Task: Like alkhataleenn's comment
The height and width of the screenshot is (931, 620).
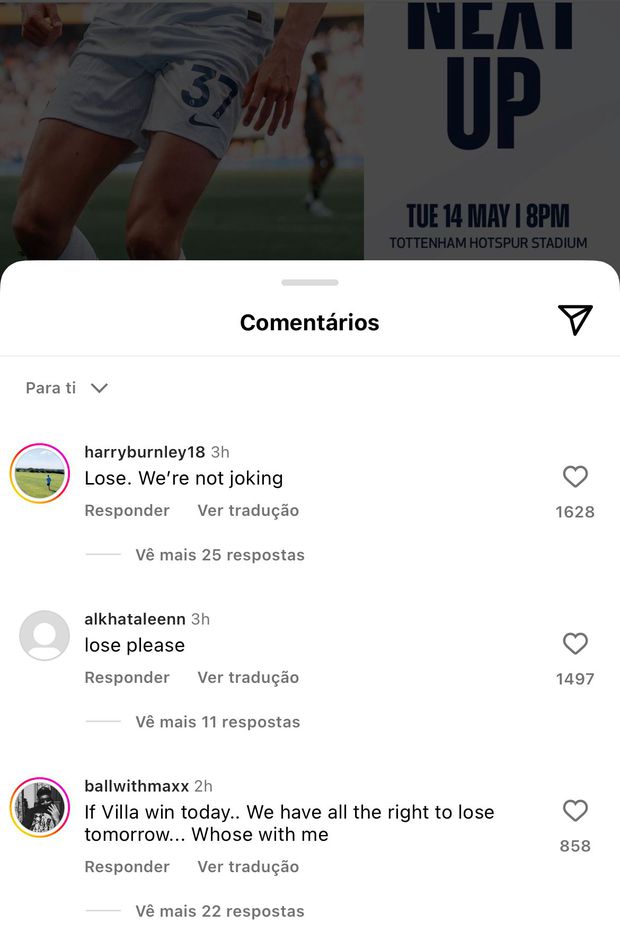Action: click(575, 644)
